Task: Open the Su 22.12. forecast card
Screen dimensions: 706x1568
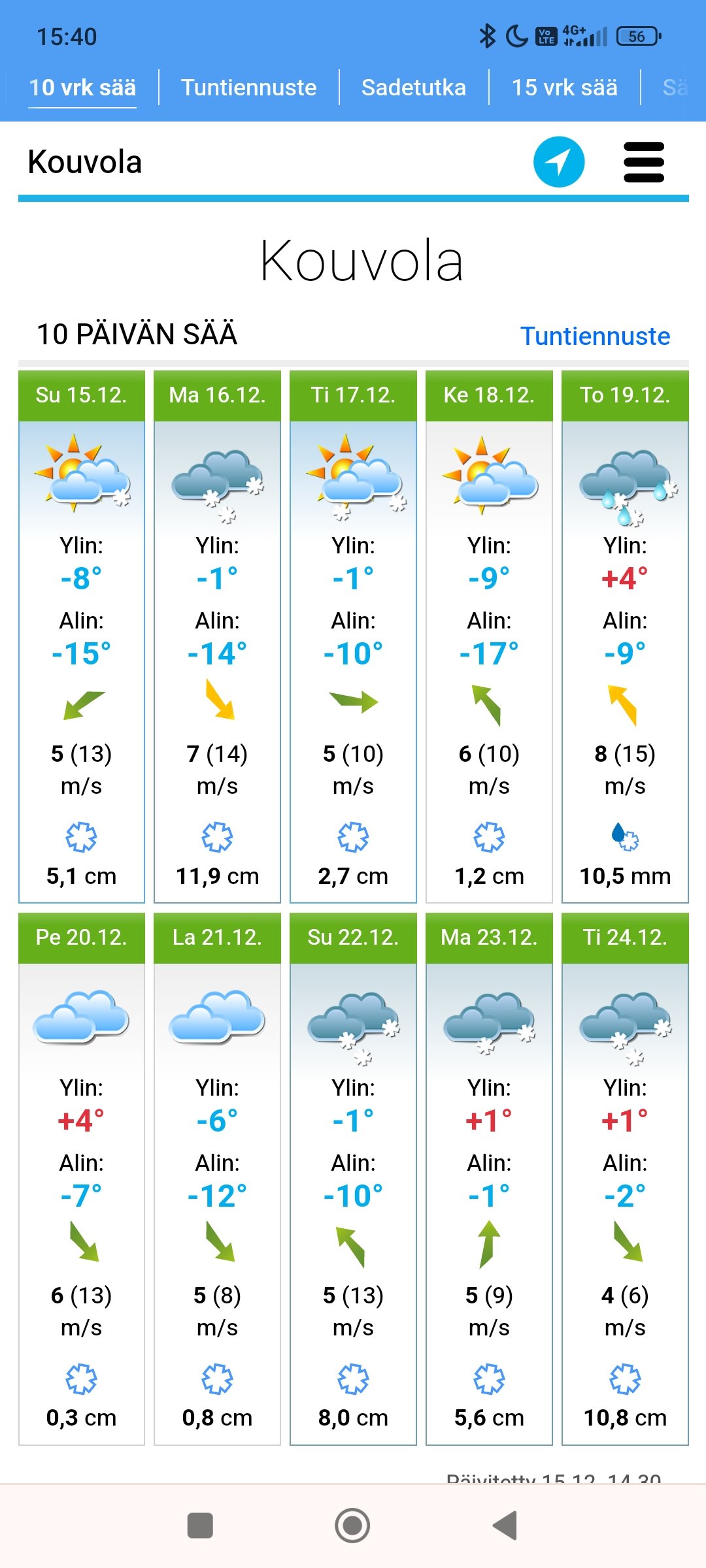Action: (353, 1179)
